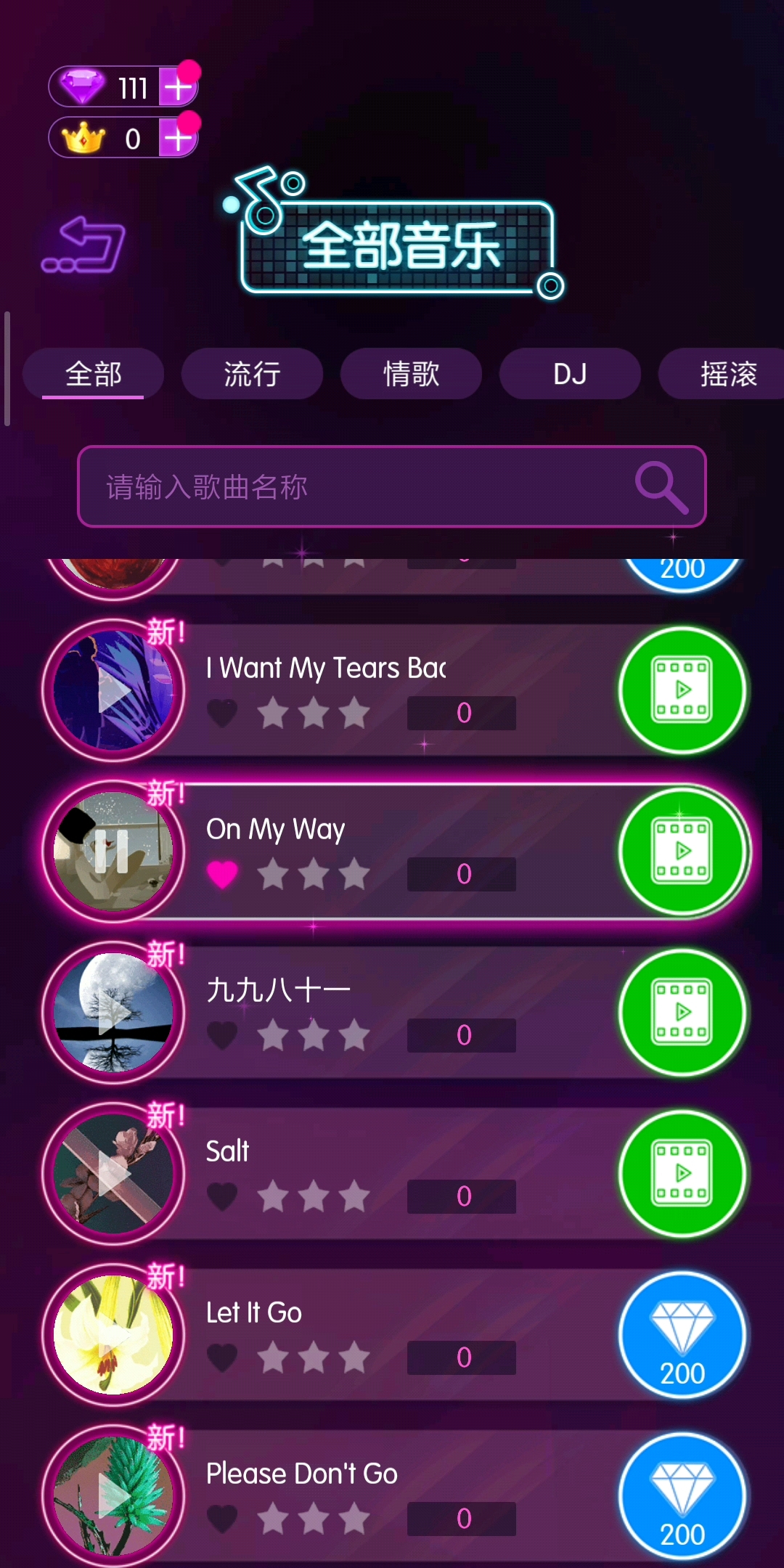Add more crowns with plus button
784x1568 pixels.
(x=179, y=138)
